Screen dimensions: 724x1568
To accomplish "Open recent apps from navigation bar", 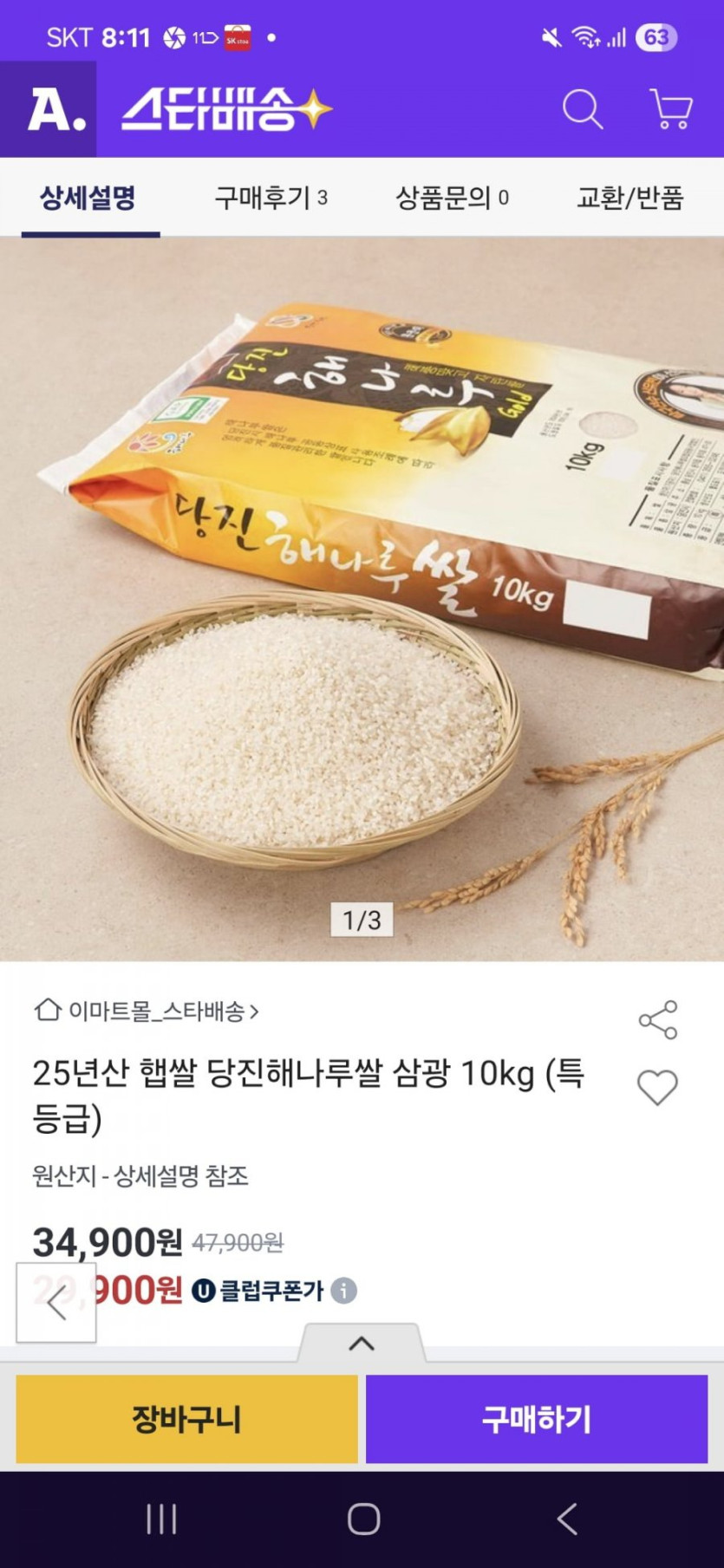I will tap(161, 1519).
